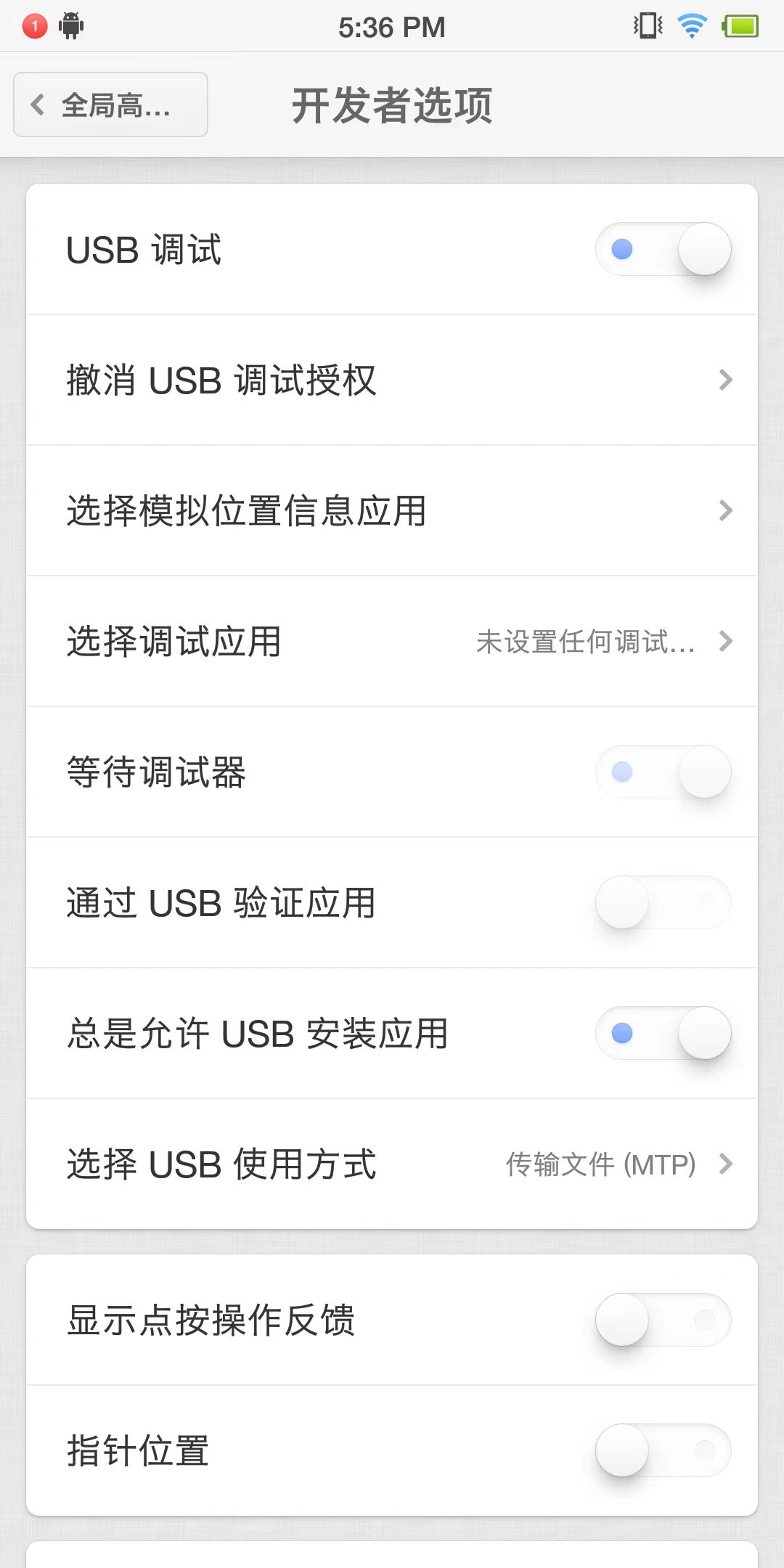Enable the 指针位置 switch
Screen dimensions: 784x1568
(x=663, y=1450)
